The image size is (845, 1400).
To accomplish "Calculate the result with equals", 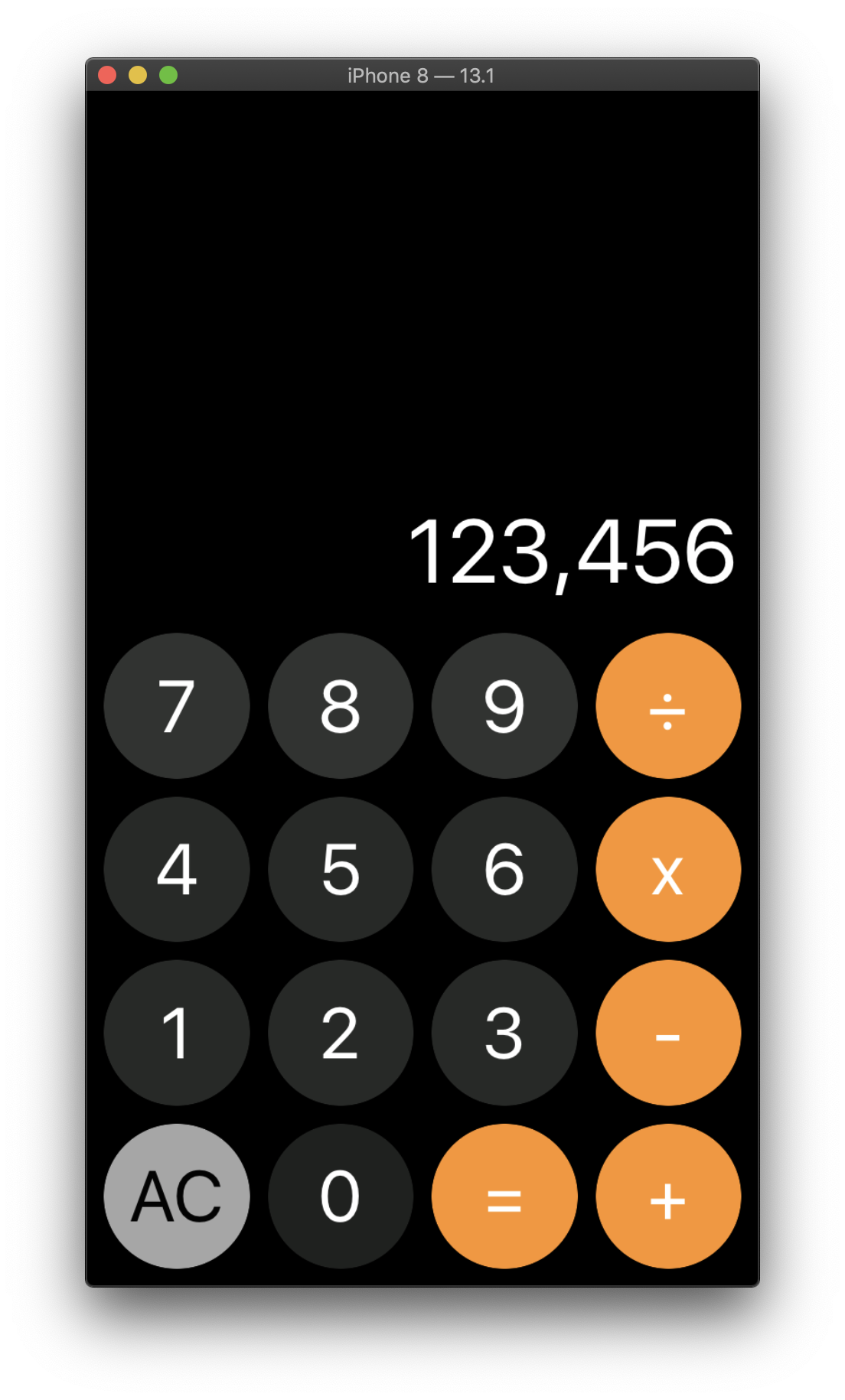I will 504,1197.
